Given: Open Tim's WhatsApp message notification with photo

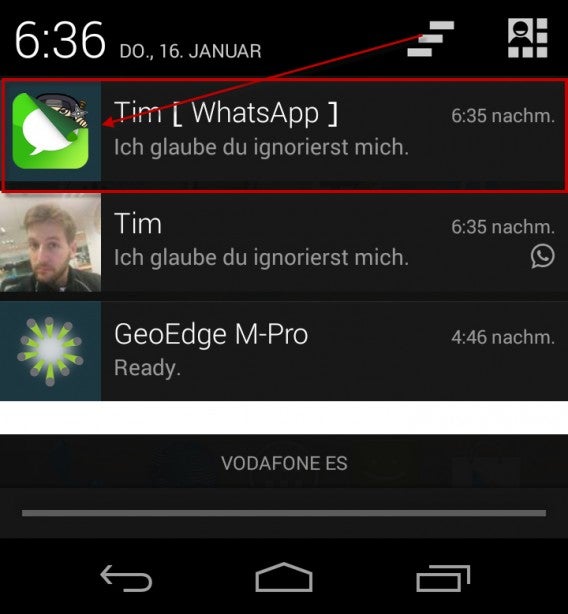Looking at the screenshot, I should tap(284, 243).
